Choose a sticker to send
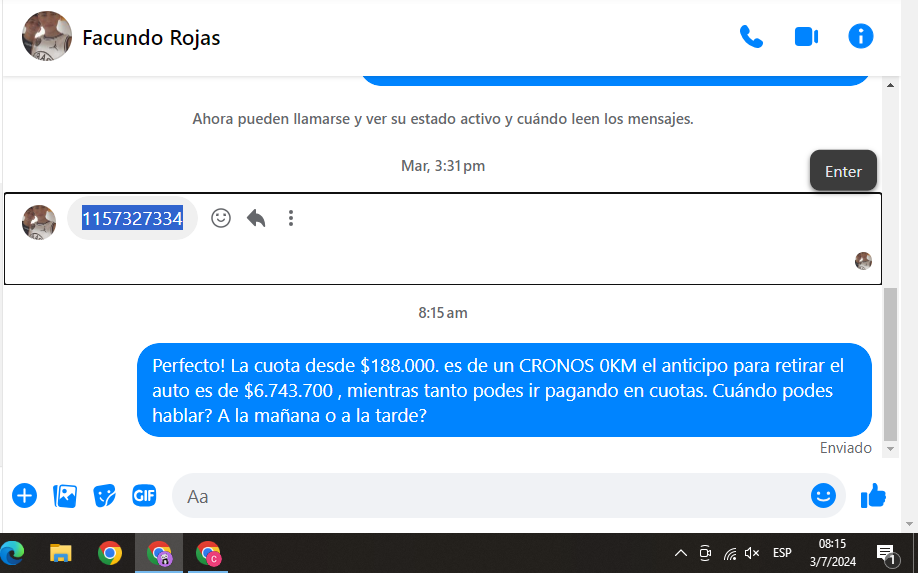The height and width of the screenshot is (573, 918). coord(104,495)
